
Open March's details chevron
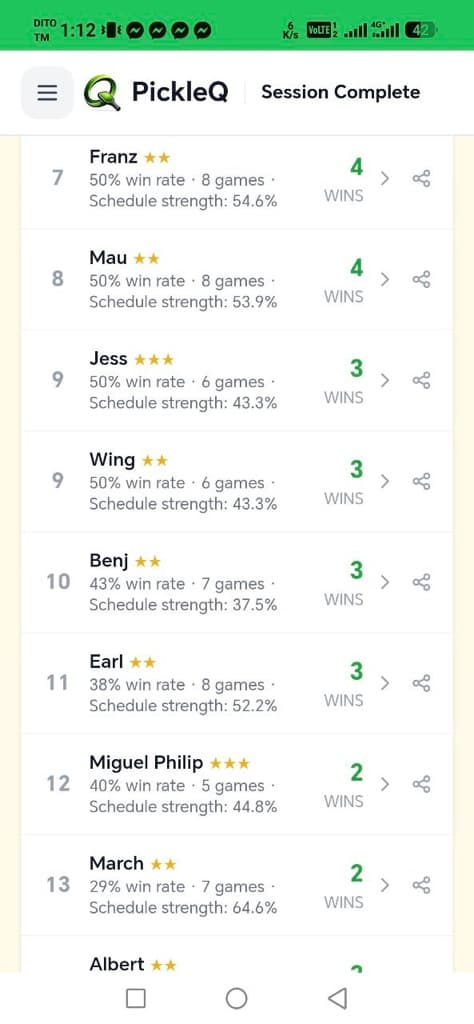[385, 885]
